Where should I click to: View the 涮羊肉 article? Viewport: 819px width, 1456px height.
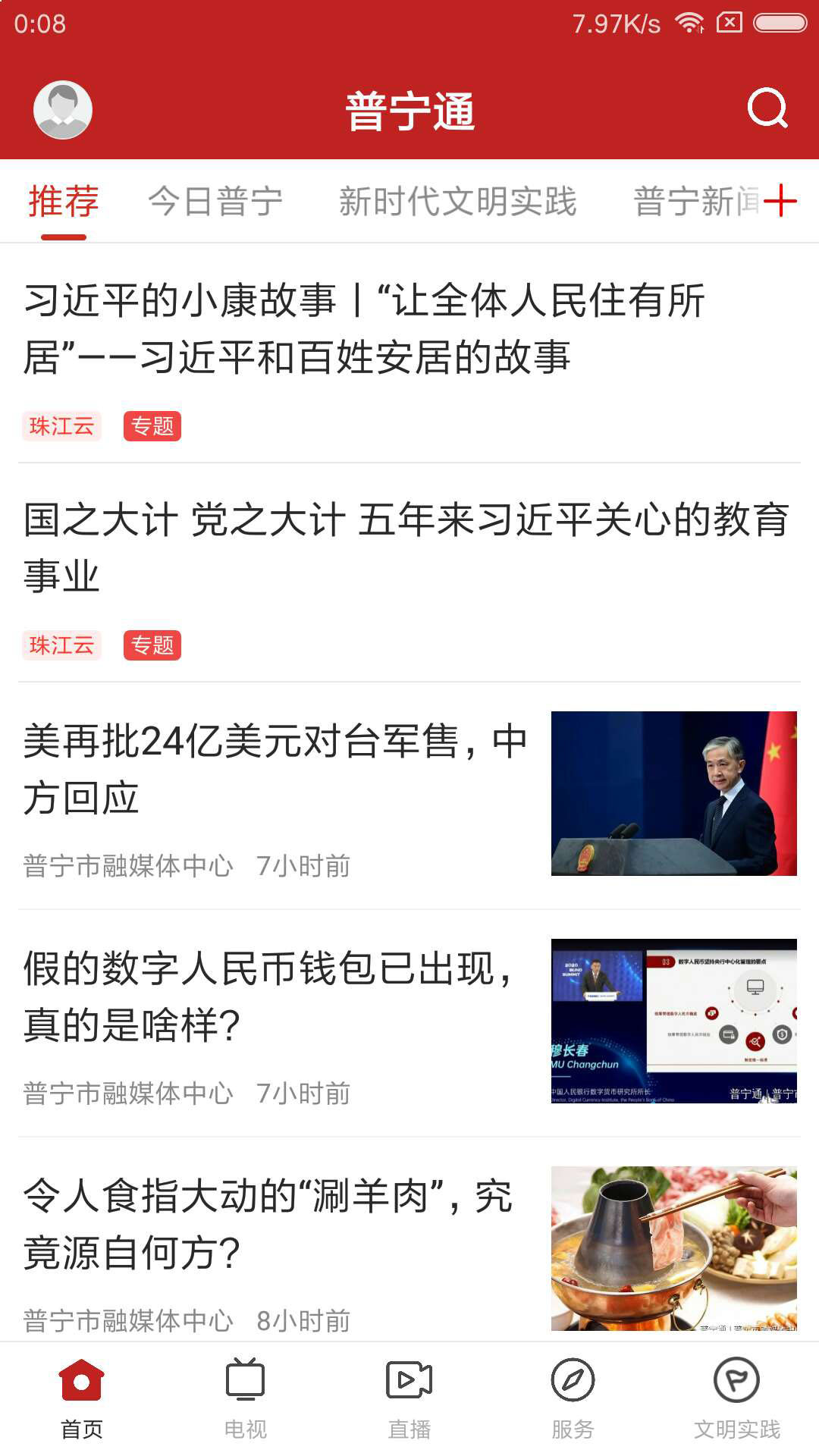269,1224
